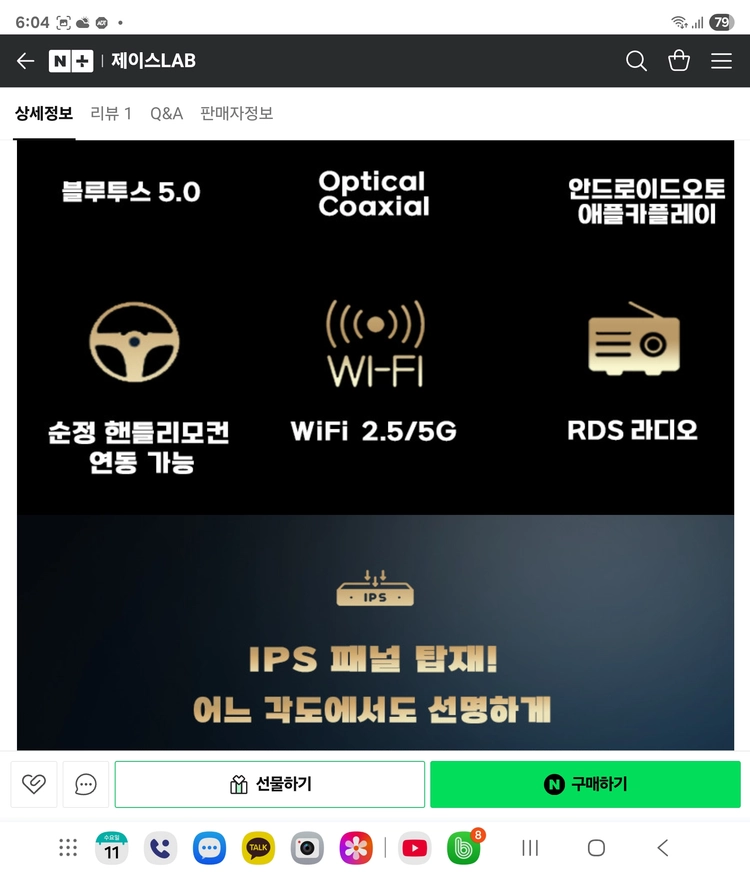Open the hamburger menu

click(721, 61)
